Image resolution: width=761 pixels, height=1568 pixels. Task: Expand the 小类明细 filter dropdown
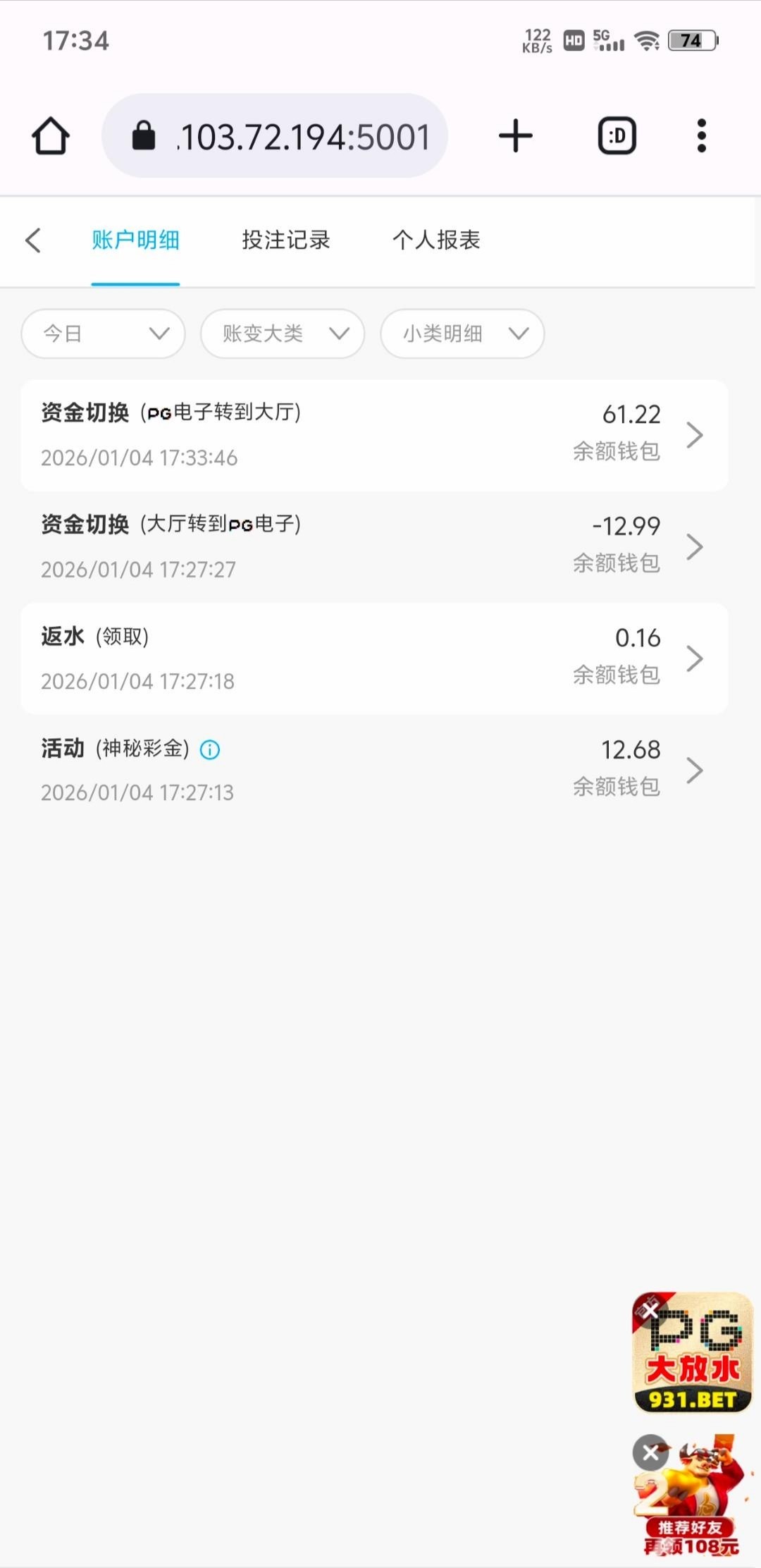tap(462, 333)
